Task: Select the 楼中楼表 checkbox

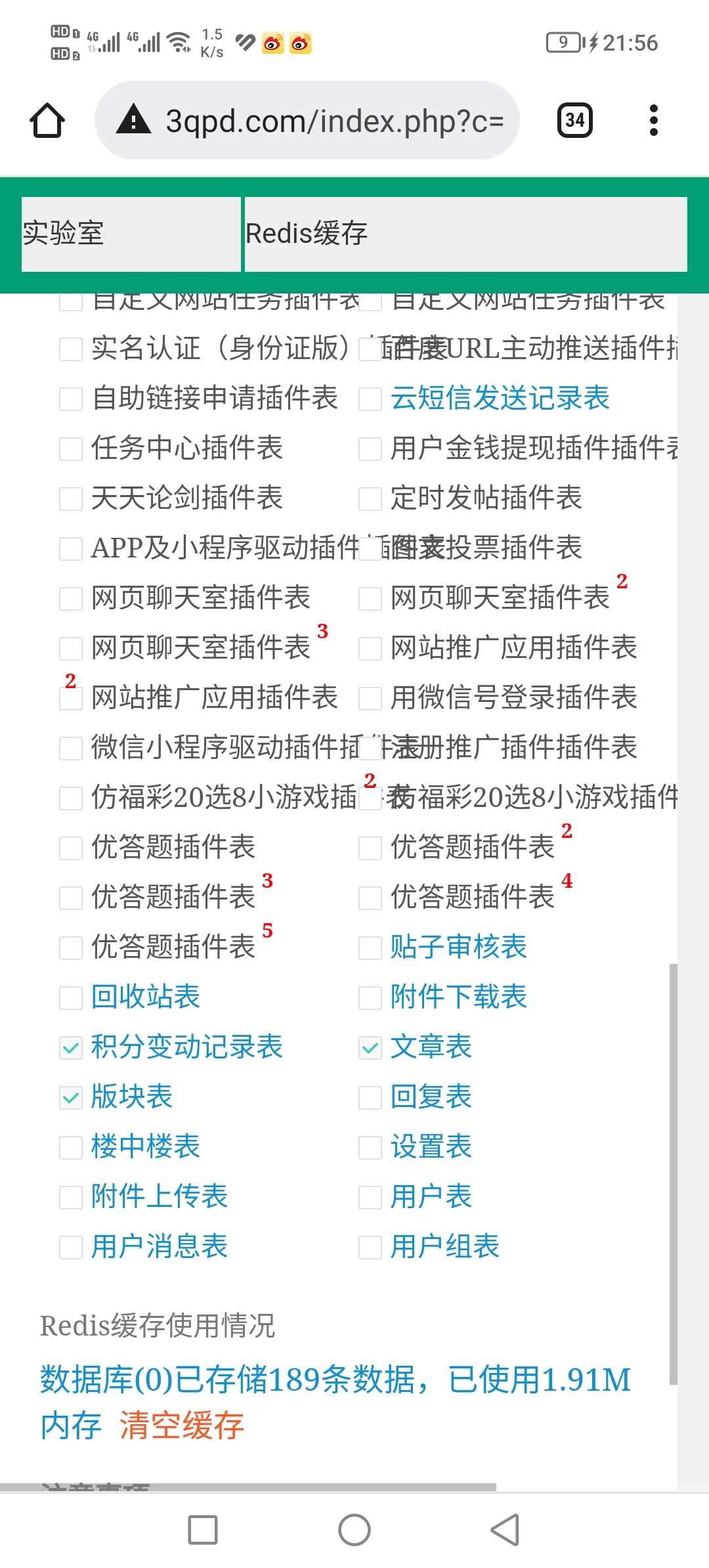Action: click(71, 1148)
